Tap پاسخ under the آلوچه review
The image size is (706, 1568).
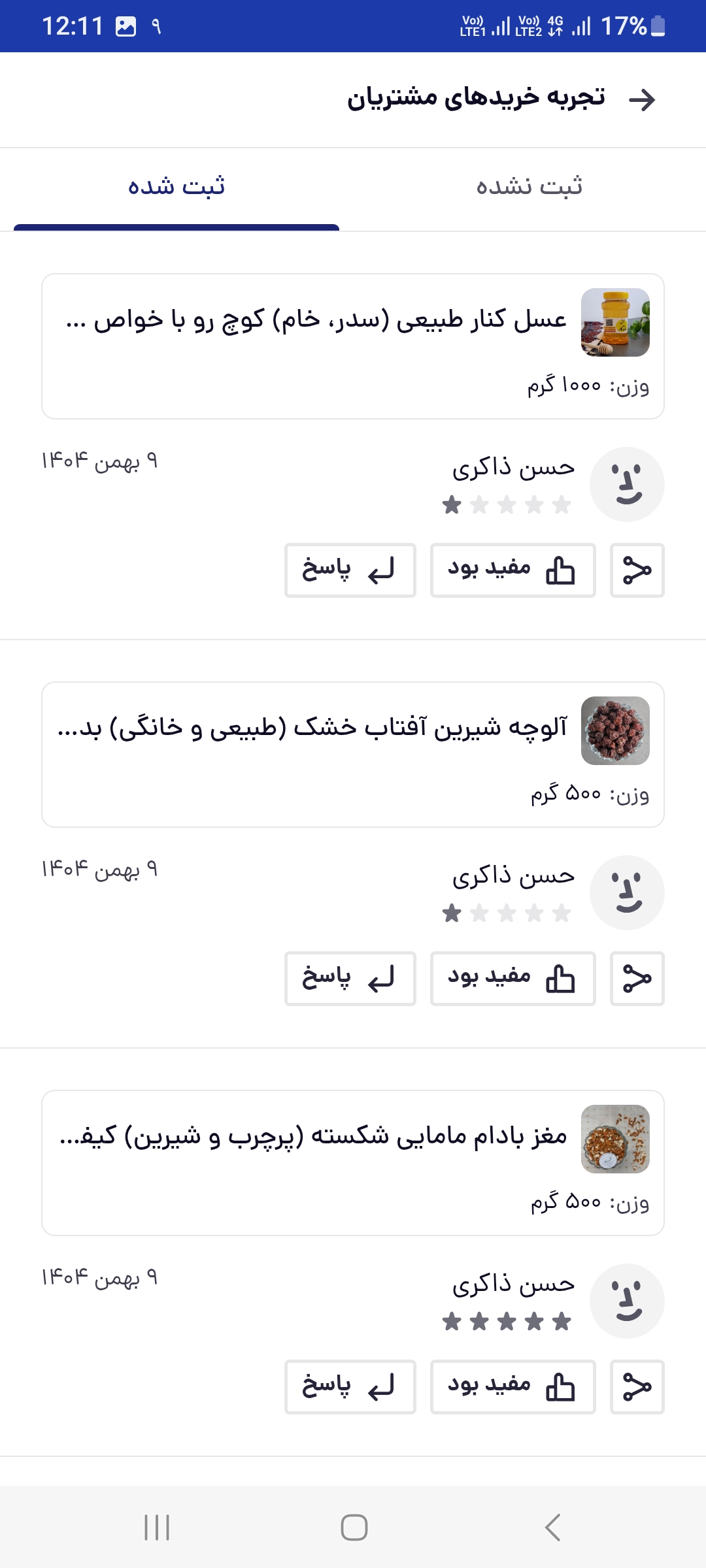pos(350,979)
